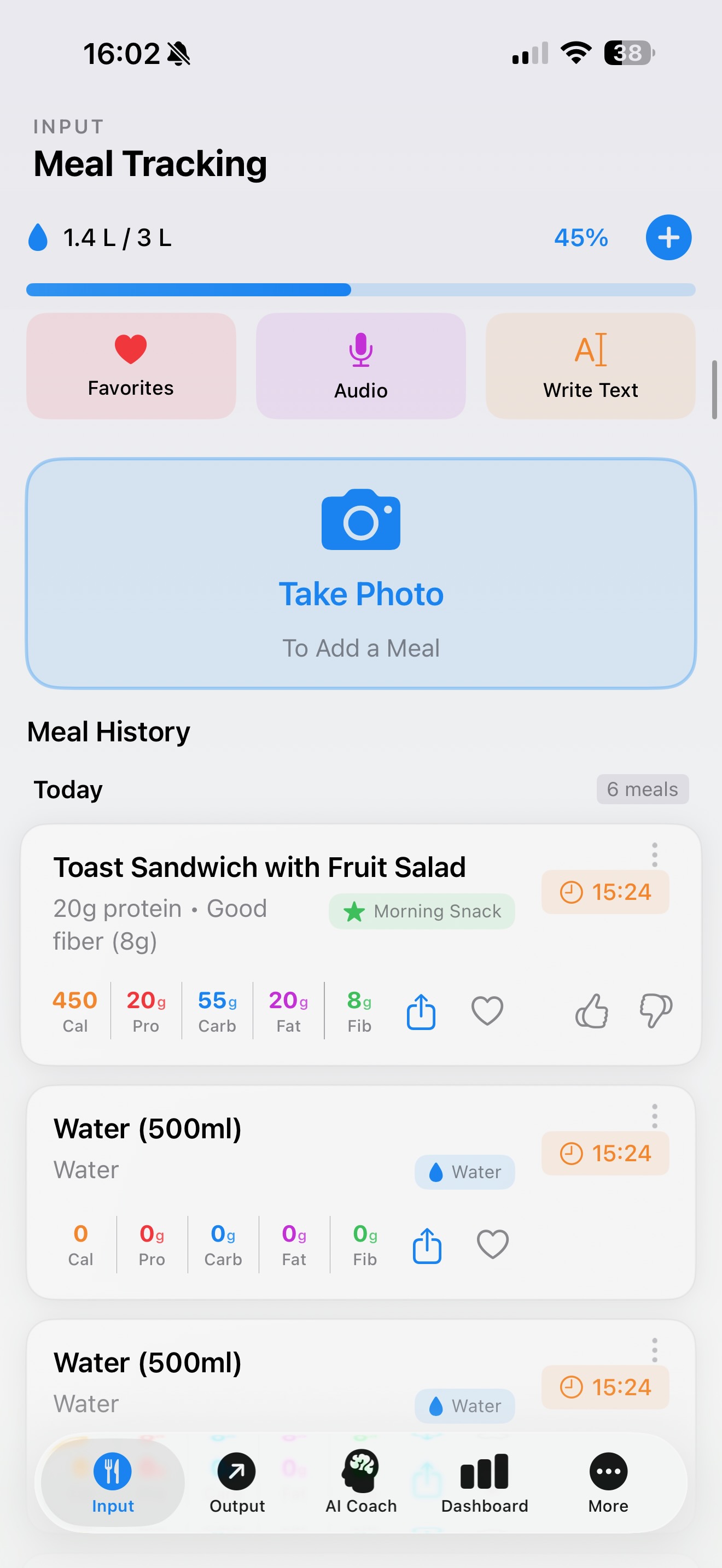
Task: Share the first Water (500ml) entry
Action: pos(426,1244)
